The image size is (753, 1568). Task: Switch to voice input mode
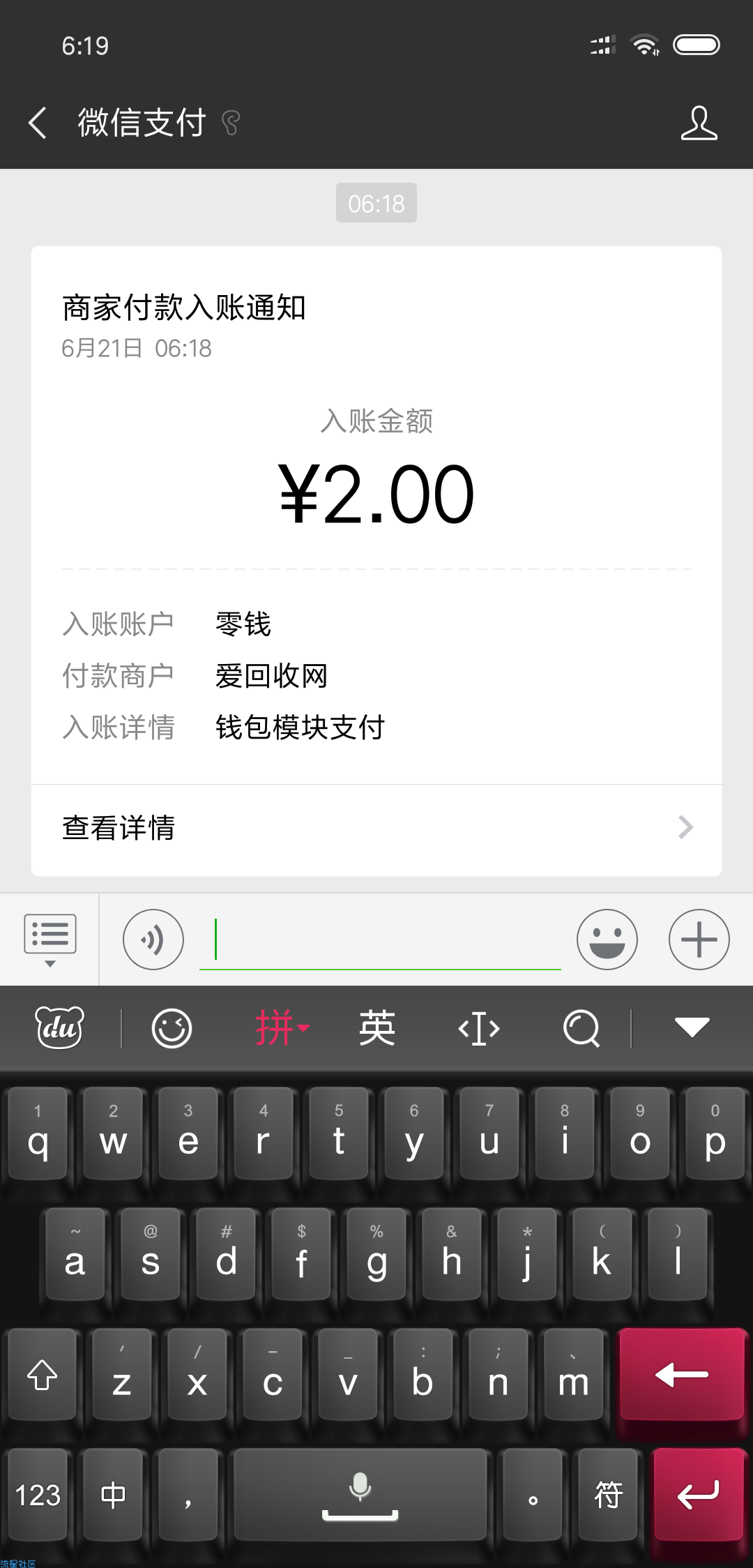click(x=153, y=940)
